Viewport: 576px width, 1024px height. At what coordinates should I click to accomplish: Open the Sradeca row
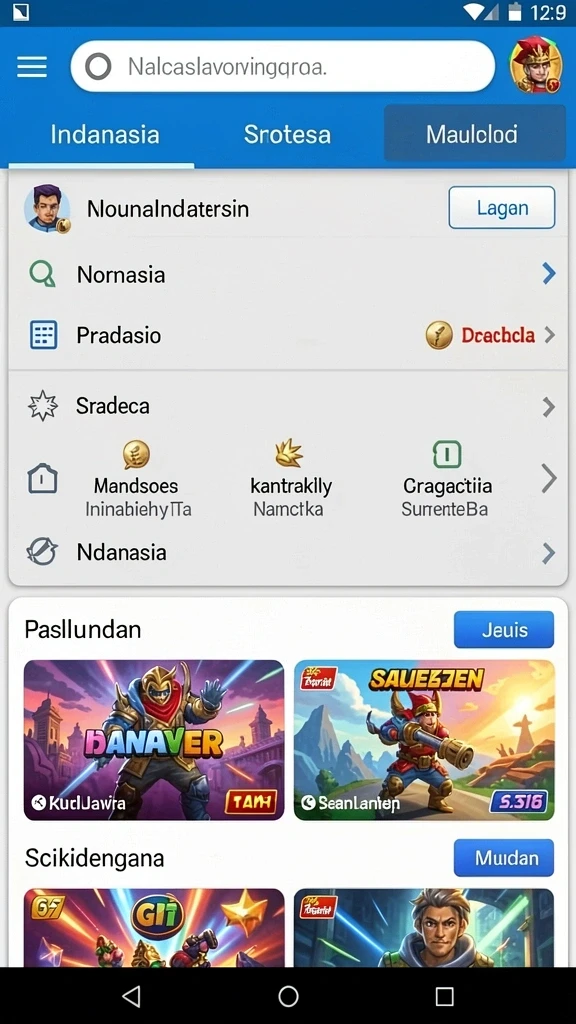tap(288, 406)
